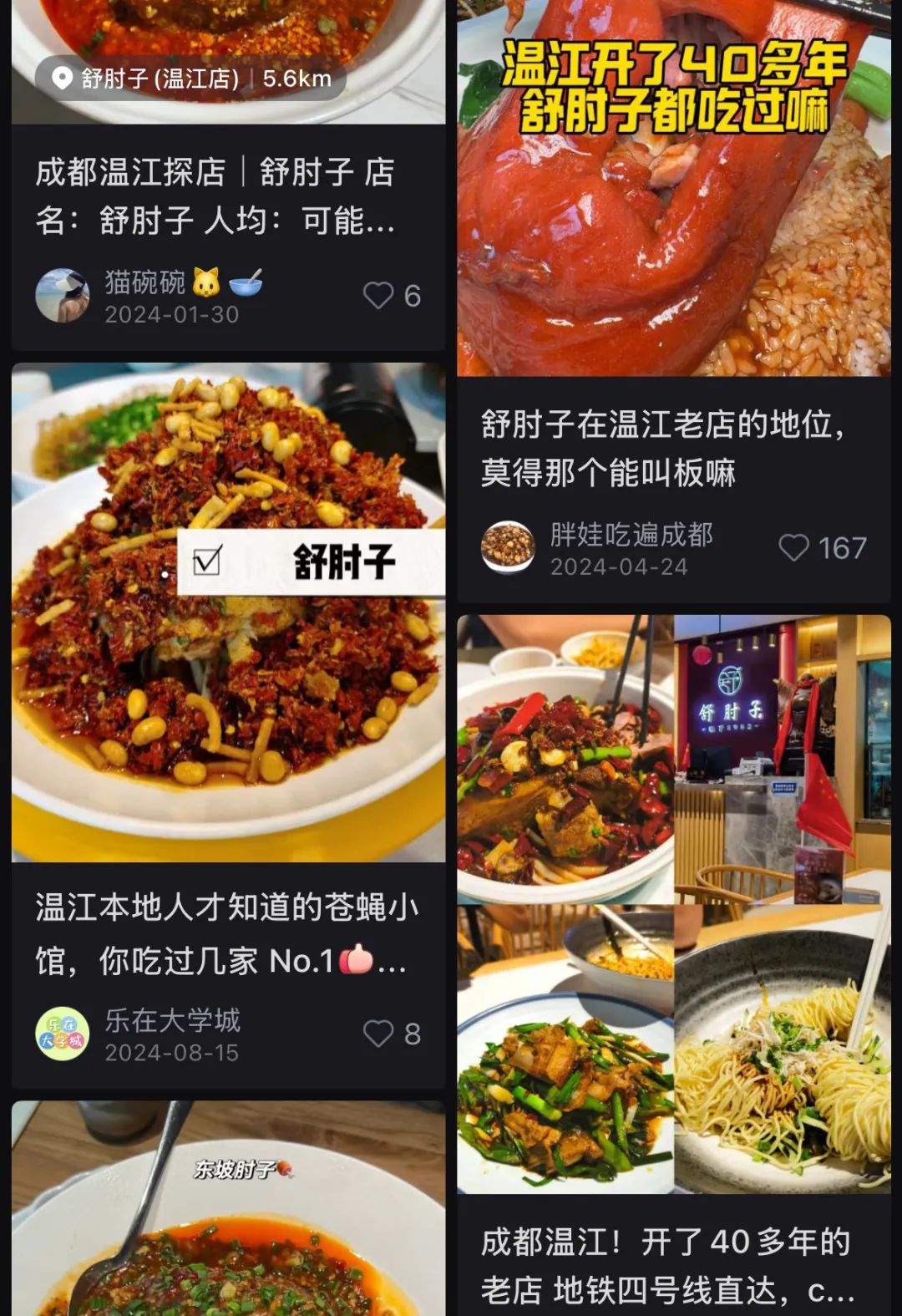View 猫碗碗's profile avatar

63,296
